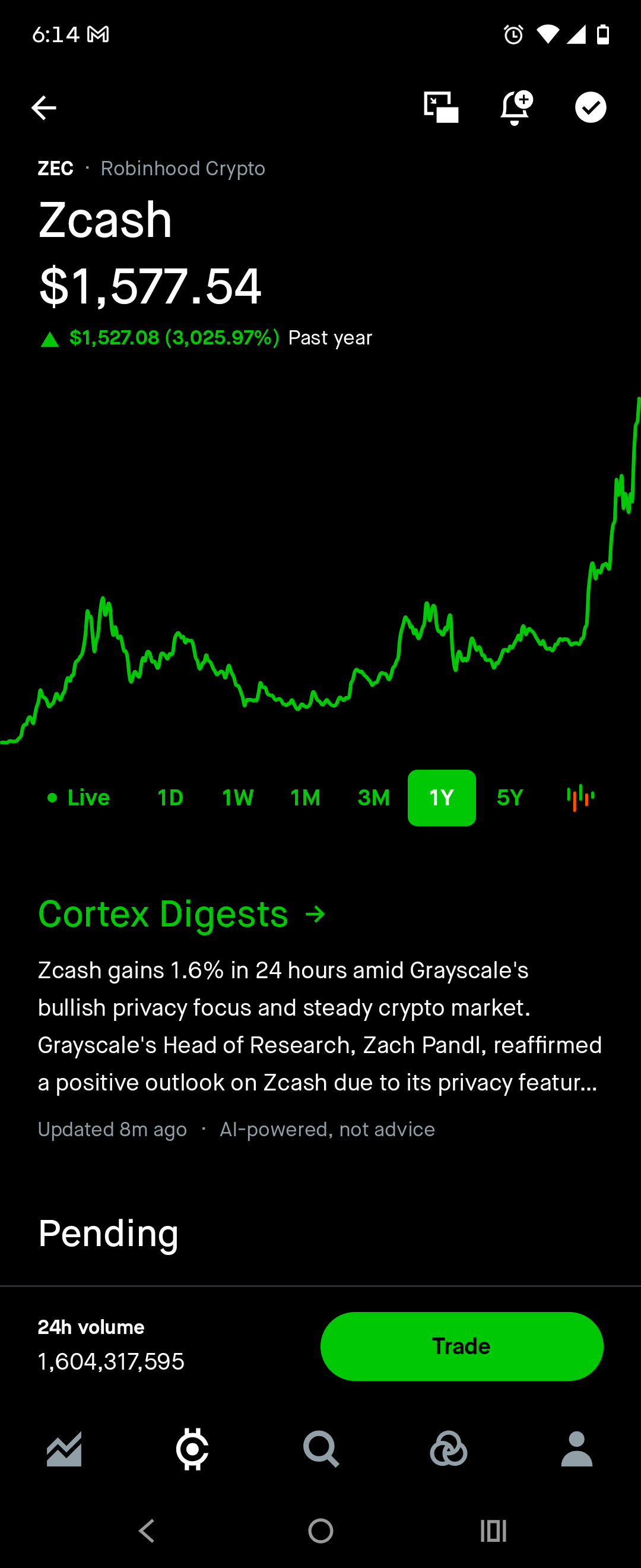641x1568 pixels.
Task: Add a price alert with the bell icon
Action: (516, 108)
